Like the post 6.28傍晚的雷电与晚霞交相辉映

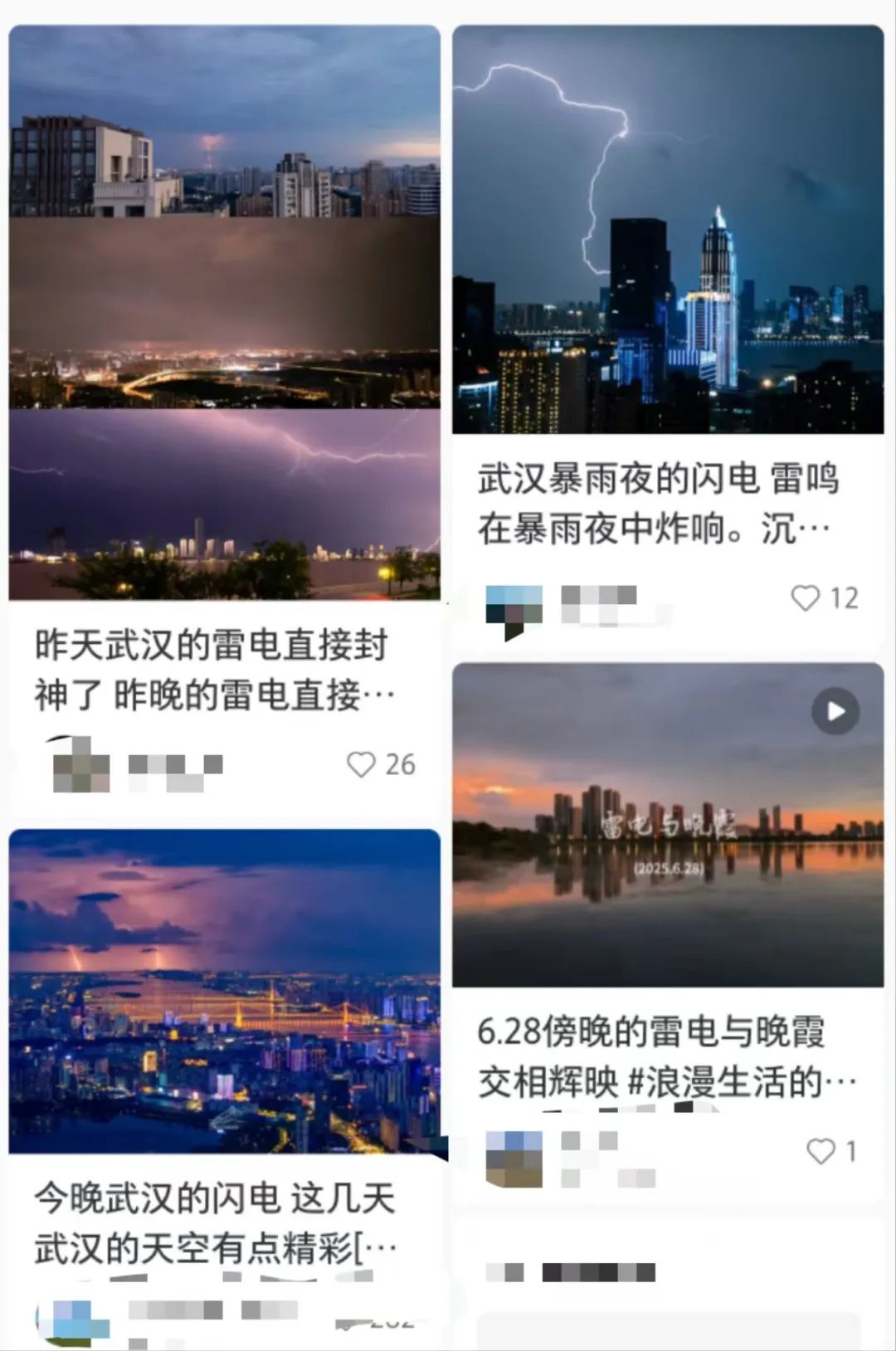click(x=821, y=1151)
